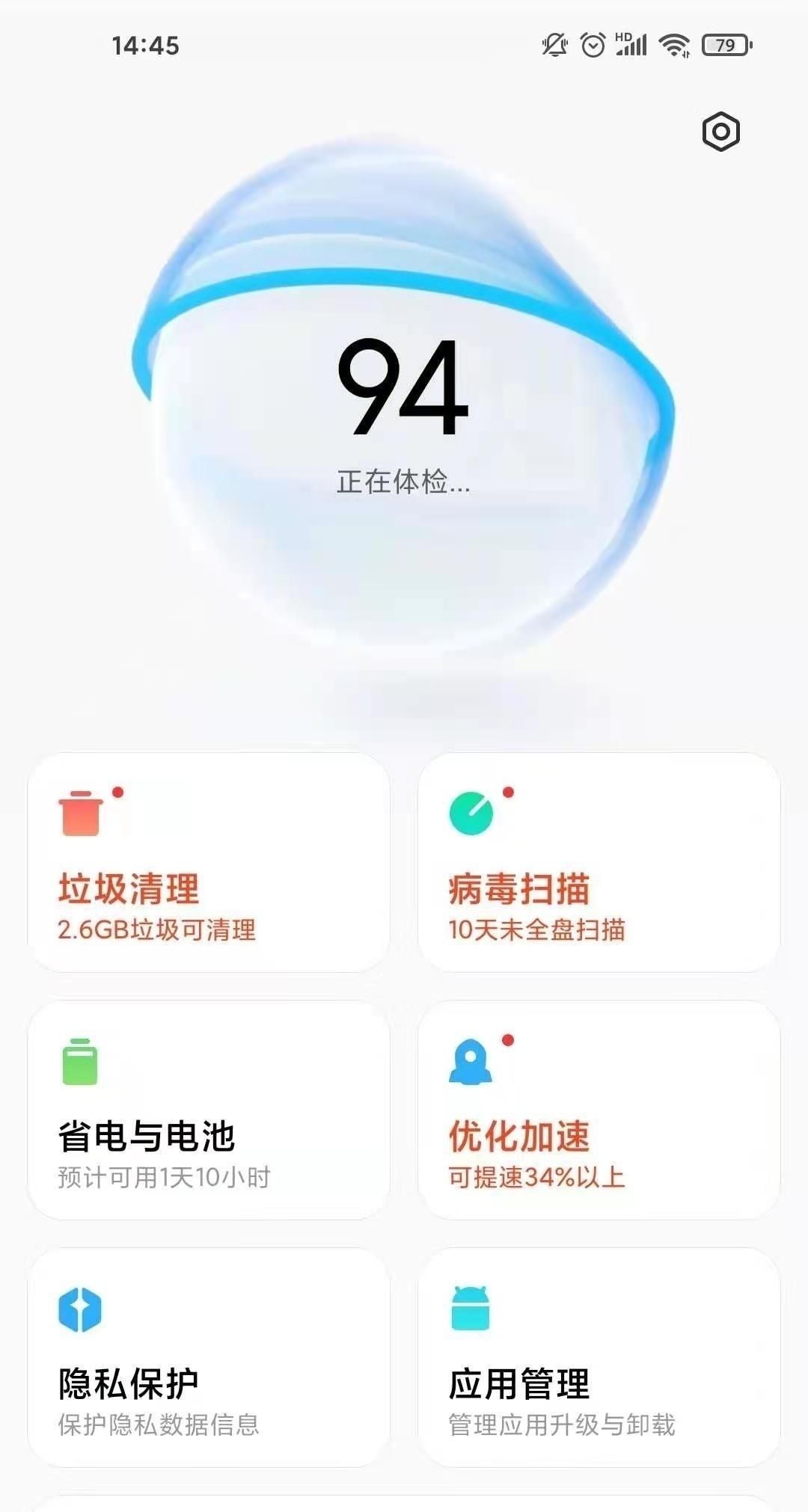Open the settings hexagon icon

pyautogui.click(x=720, y=132)
